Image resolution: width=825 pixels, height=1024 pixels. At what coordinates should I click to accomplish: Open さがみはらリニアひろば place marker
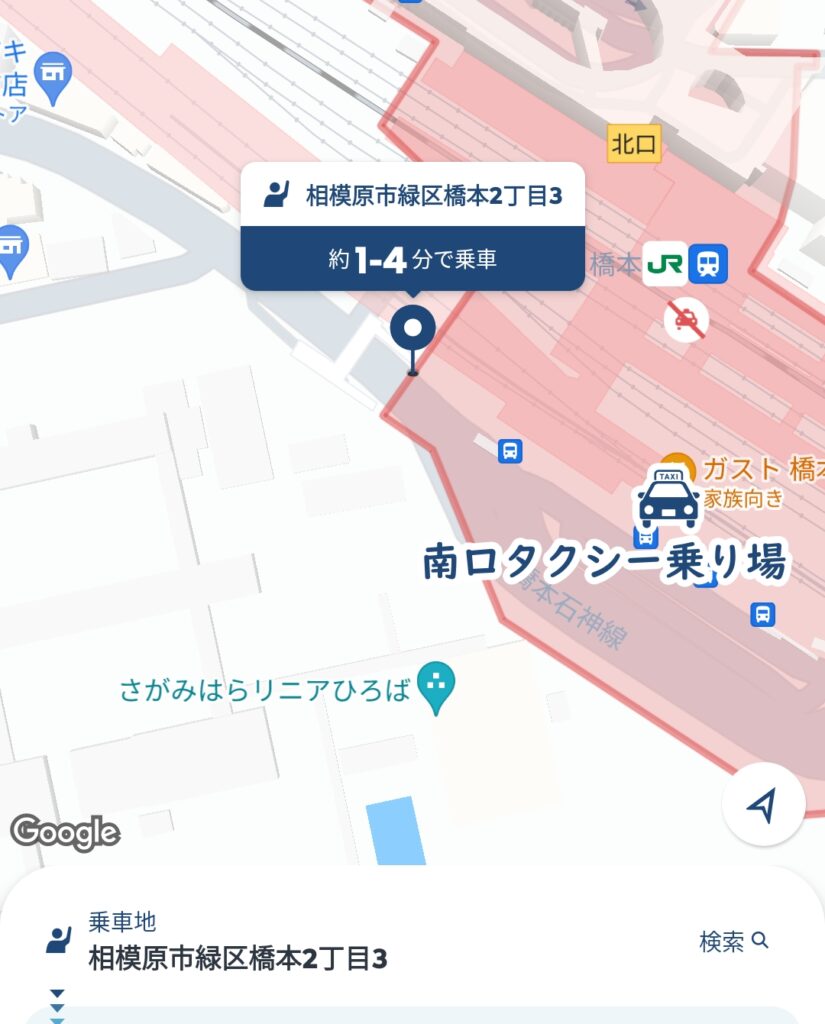point(436,687)
